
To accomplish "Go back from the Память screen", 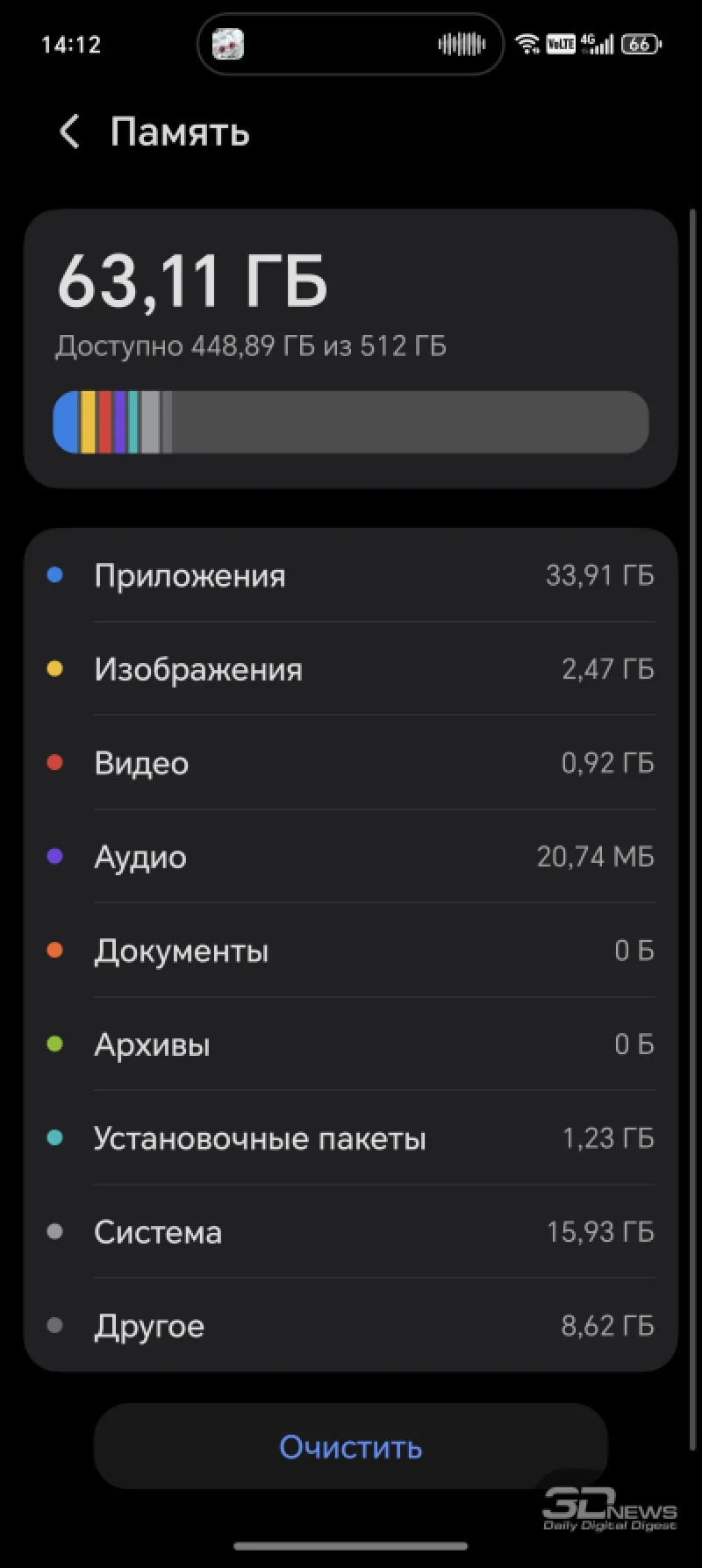I will [x=69, y=132].
